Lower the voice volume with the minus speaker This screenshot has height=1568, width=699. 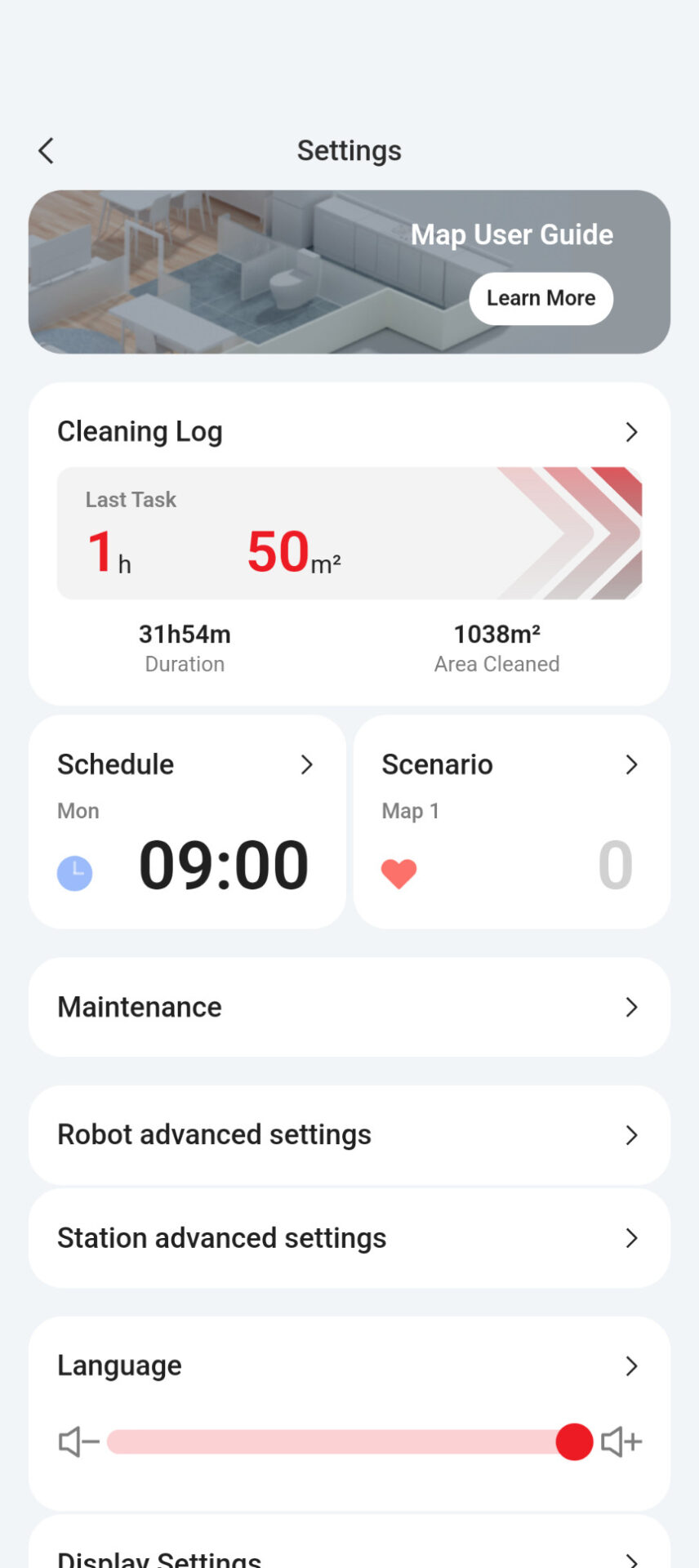[x=78, y=1442]
